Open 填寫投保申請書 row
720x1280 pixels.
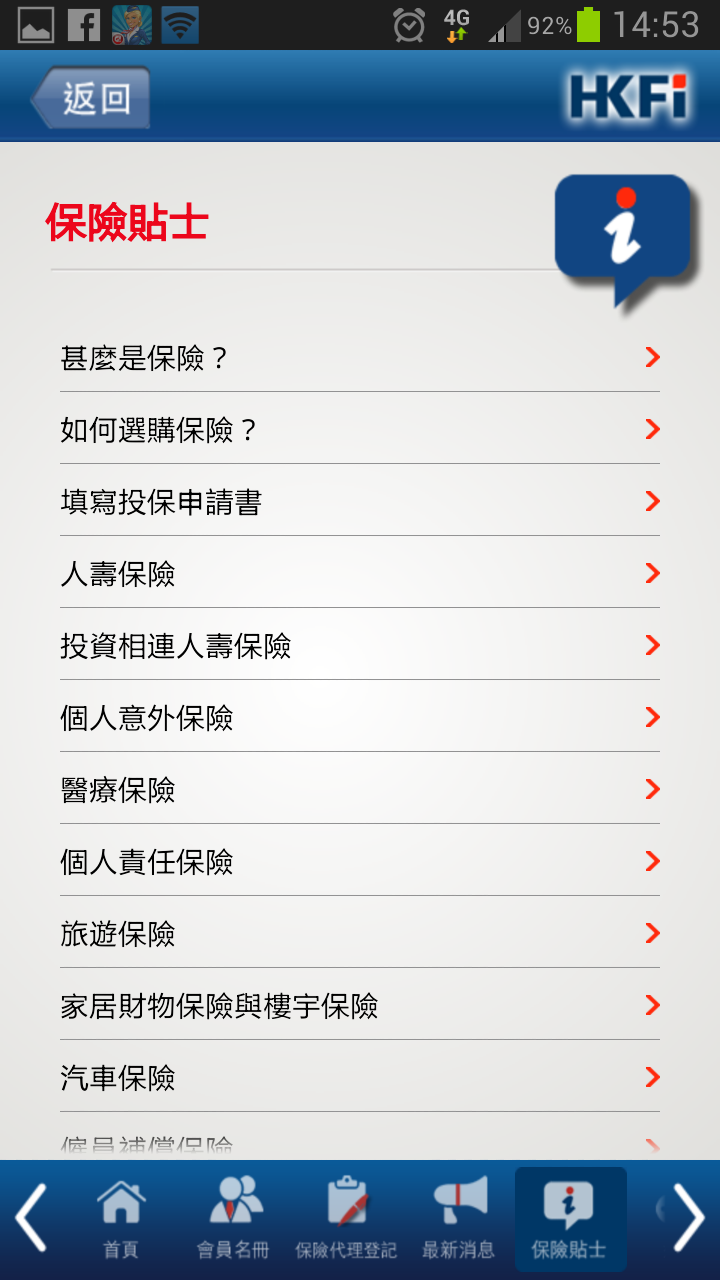tap(360, 501)
